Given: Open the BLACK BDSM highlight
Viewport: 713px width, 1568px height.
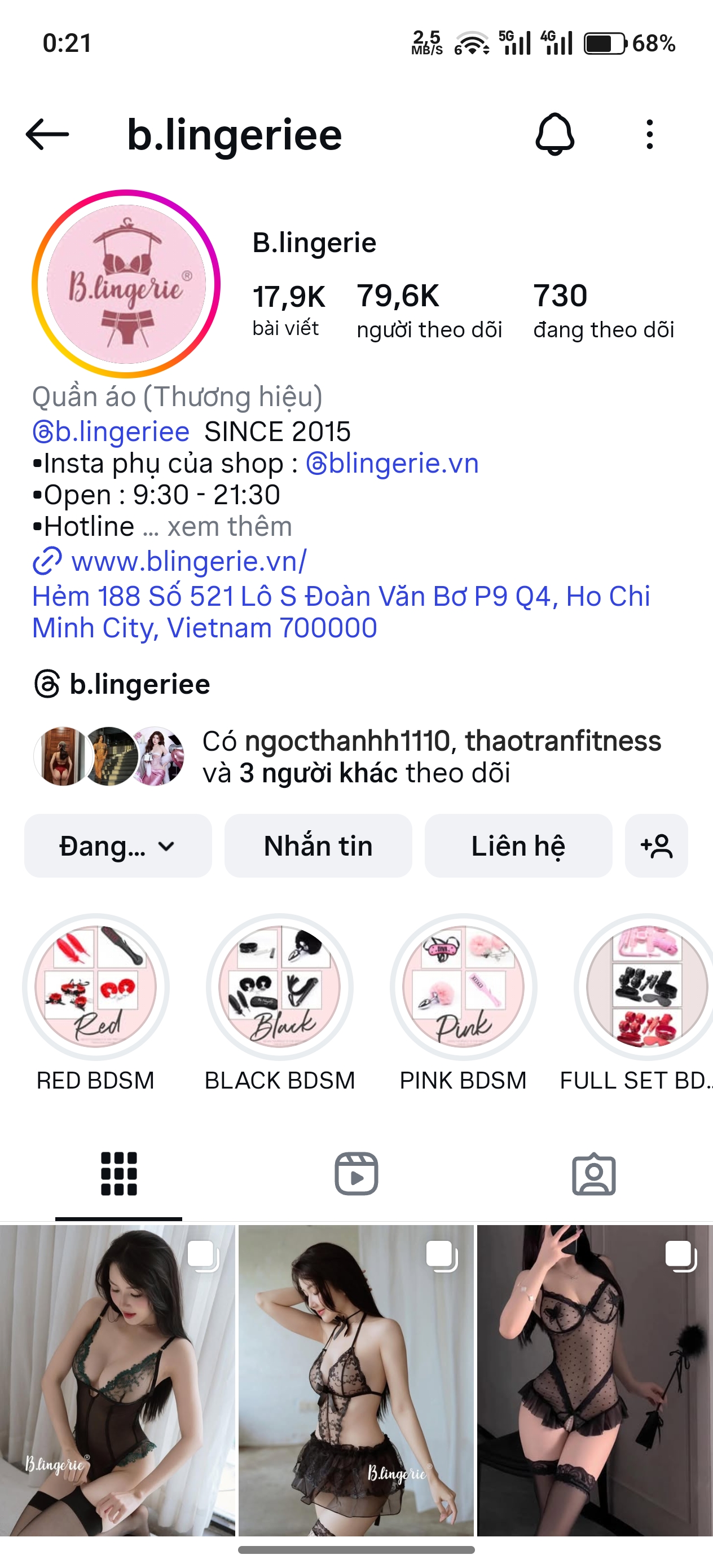Looking at the screenshot, I should point(279,986).
